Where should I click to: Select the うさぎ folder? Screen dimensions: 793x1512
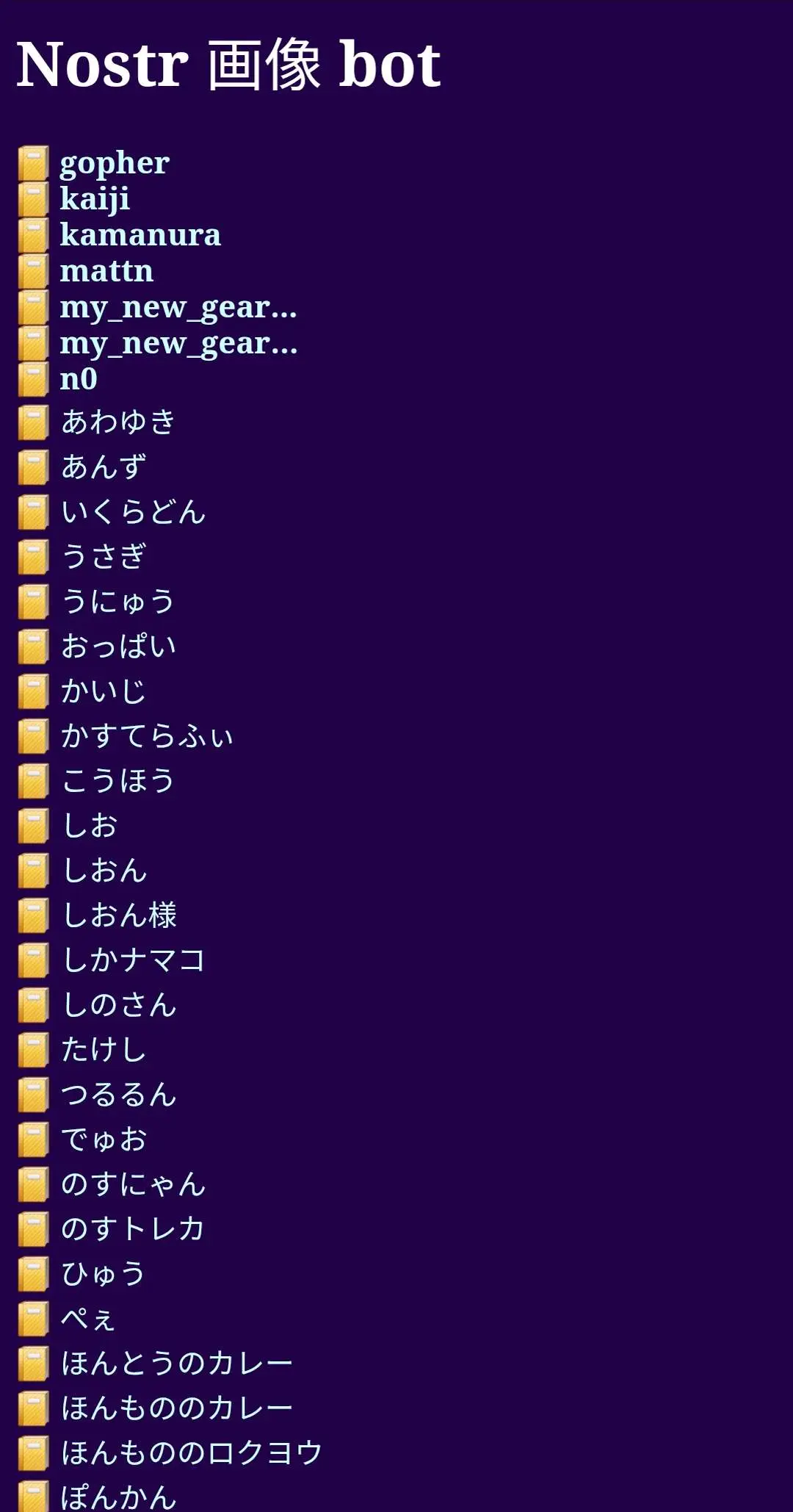[x=104, y=557]
